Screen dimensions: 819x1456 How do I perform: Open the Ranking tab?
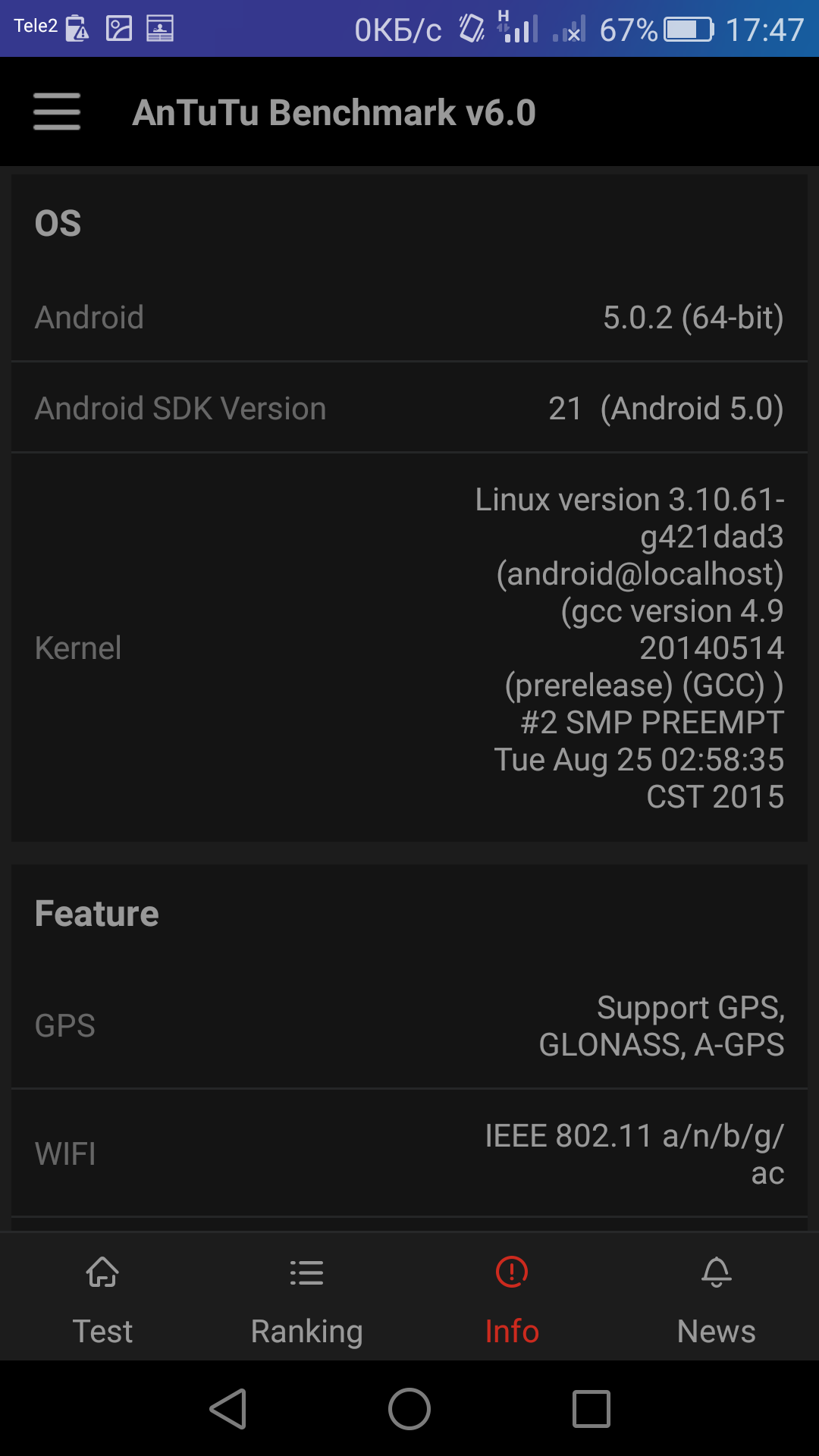click(307, 1298)
